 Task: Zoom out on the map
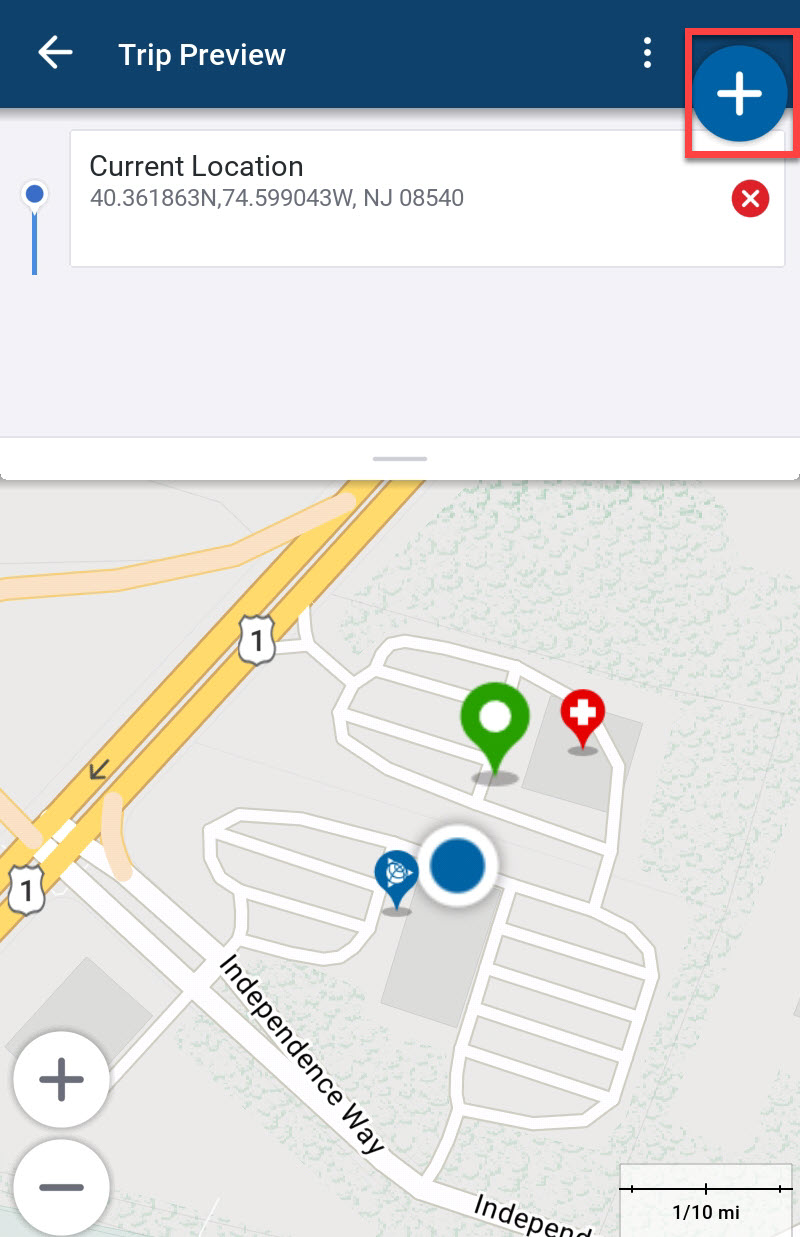pyautogui.click(x=61, y=1187)
